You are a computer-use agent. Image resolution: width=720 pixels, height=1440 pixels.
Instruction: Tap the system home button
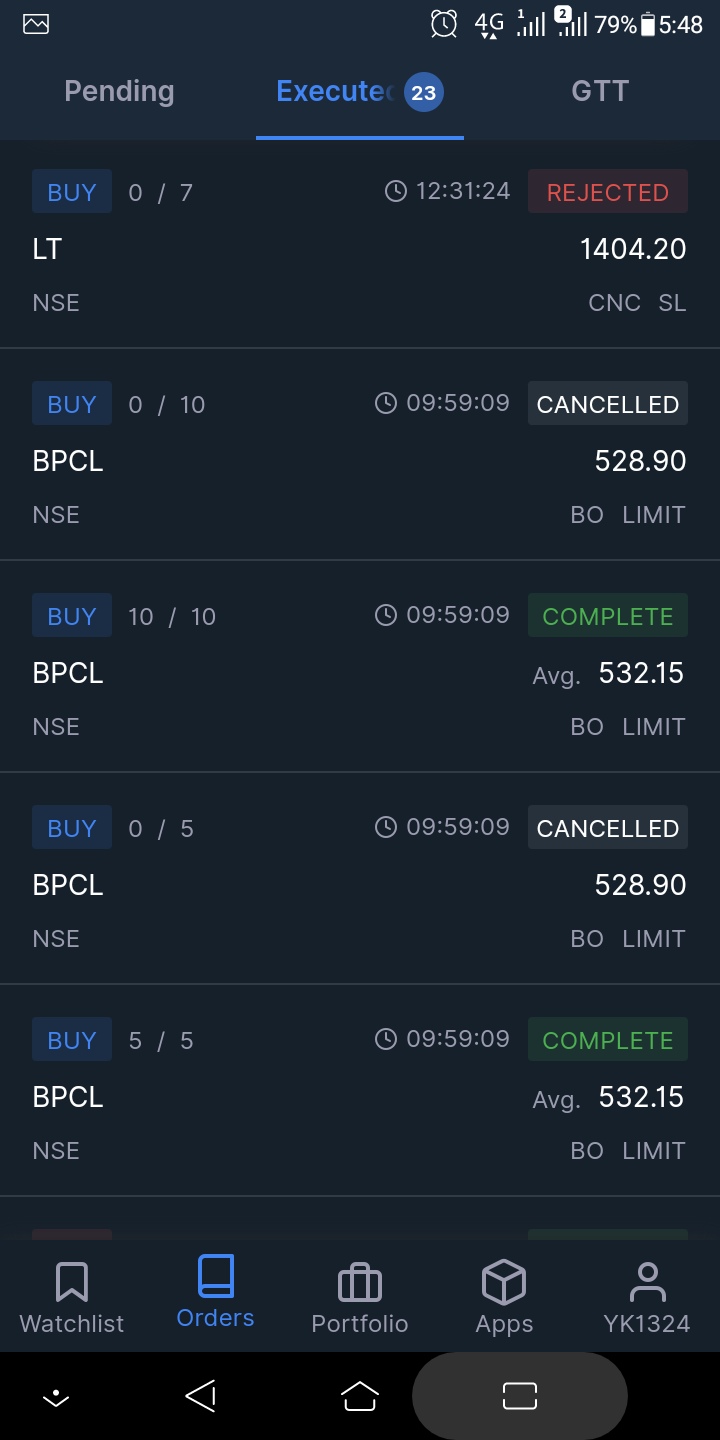(360, 1396)
